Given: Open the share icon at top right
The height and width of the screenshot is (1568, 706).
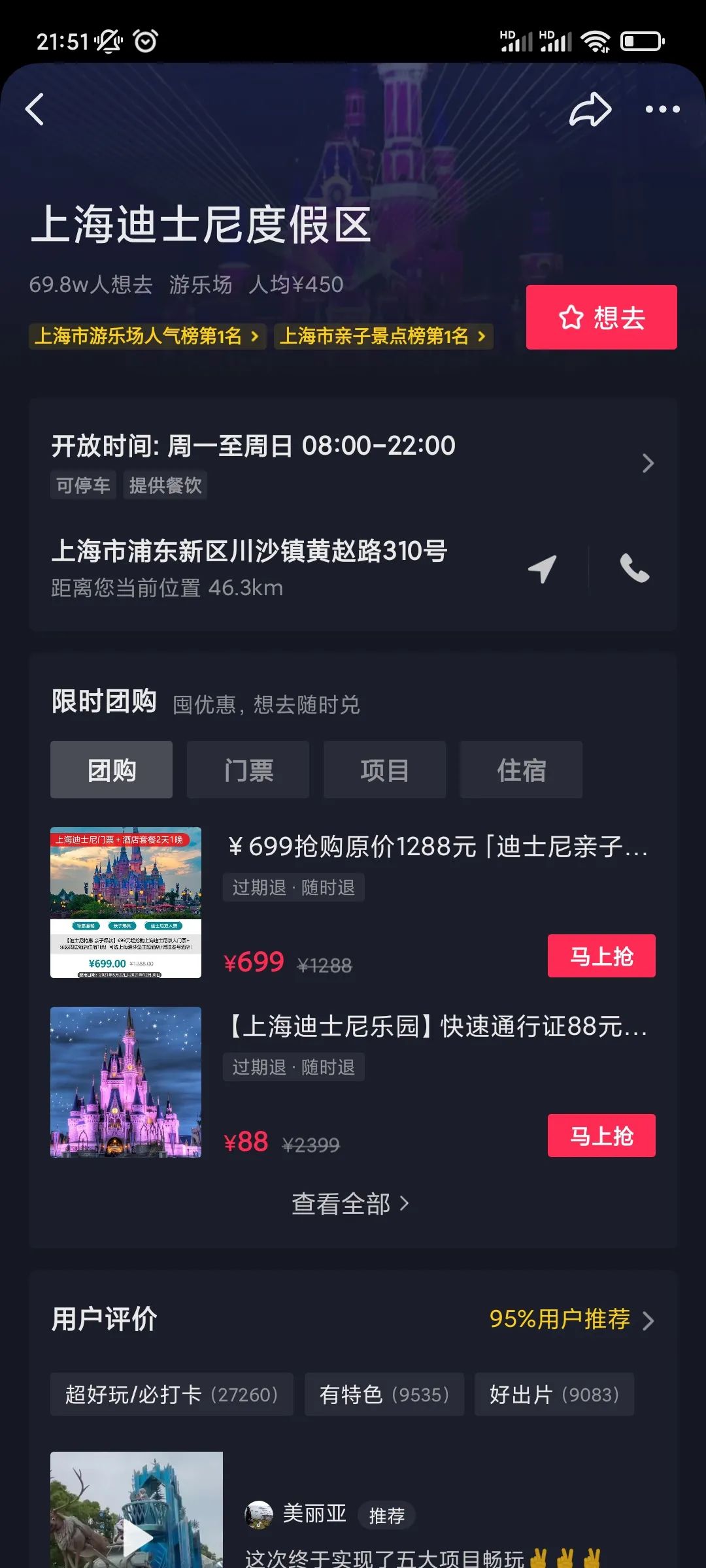Looking at the screenshot, I should (590, 109).
